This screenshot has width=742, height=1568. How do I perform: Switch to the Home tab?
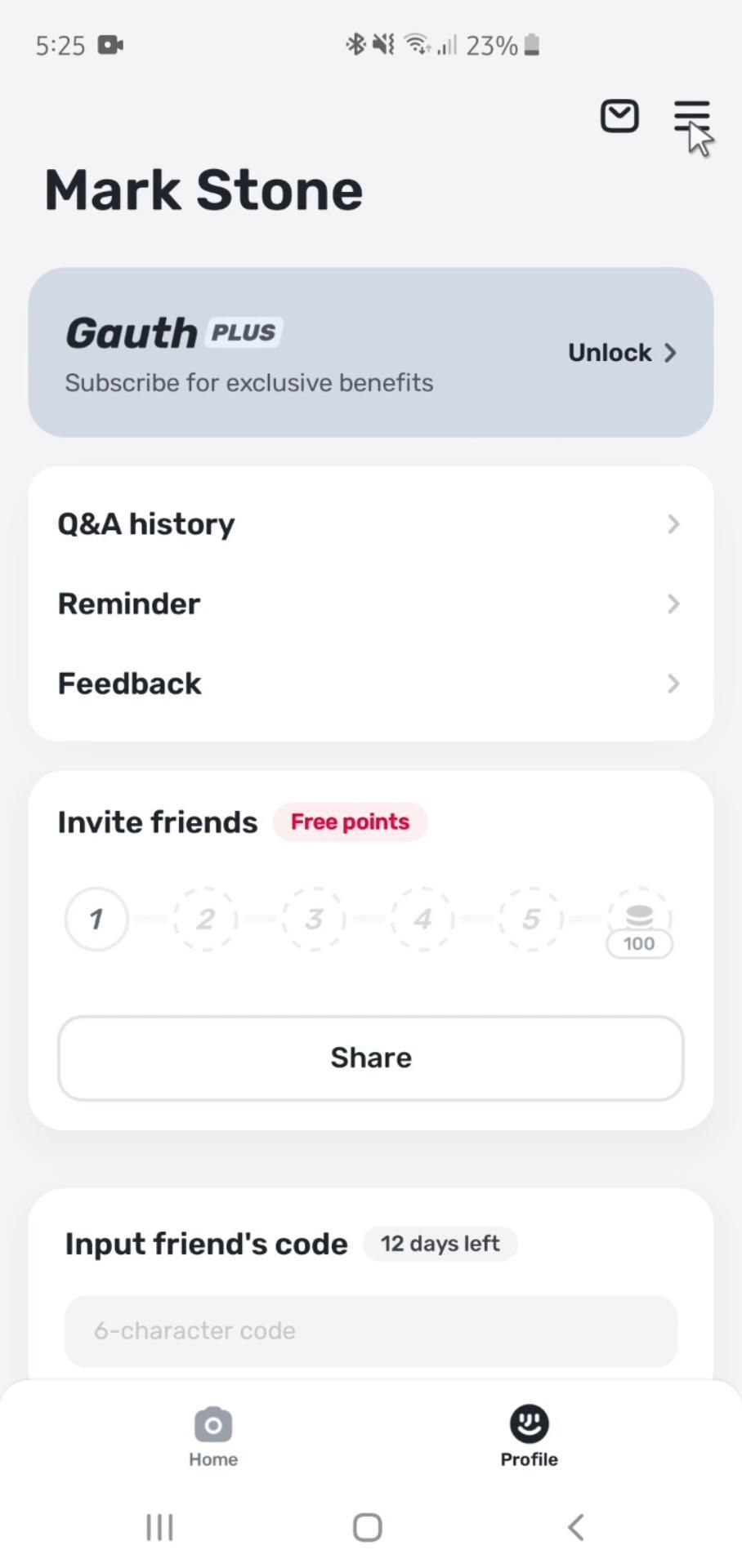(x=213, y=1437)
